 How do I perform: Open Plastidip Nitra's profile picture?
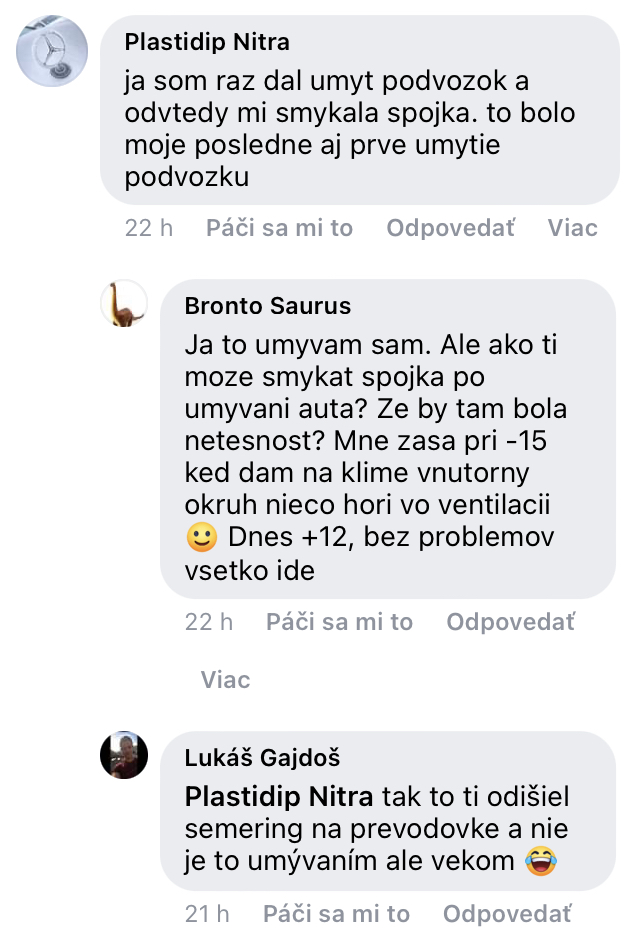click(x=52, y=51)
